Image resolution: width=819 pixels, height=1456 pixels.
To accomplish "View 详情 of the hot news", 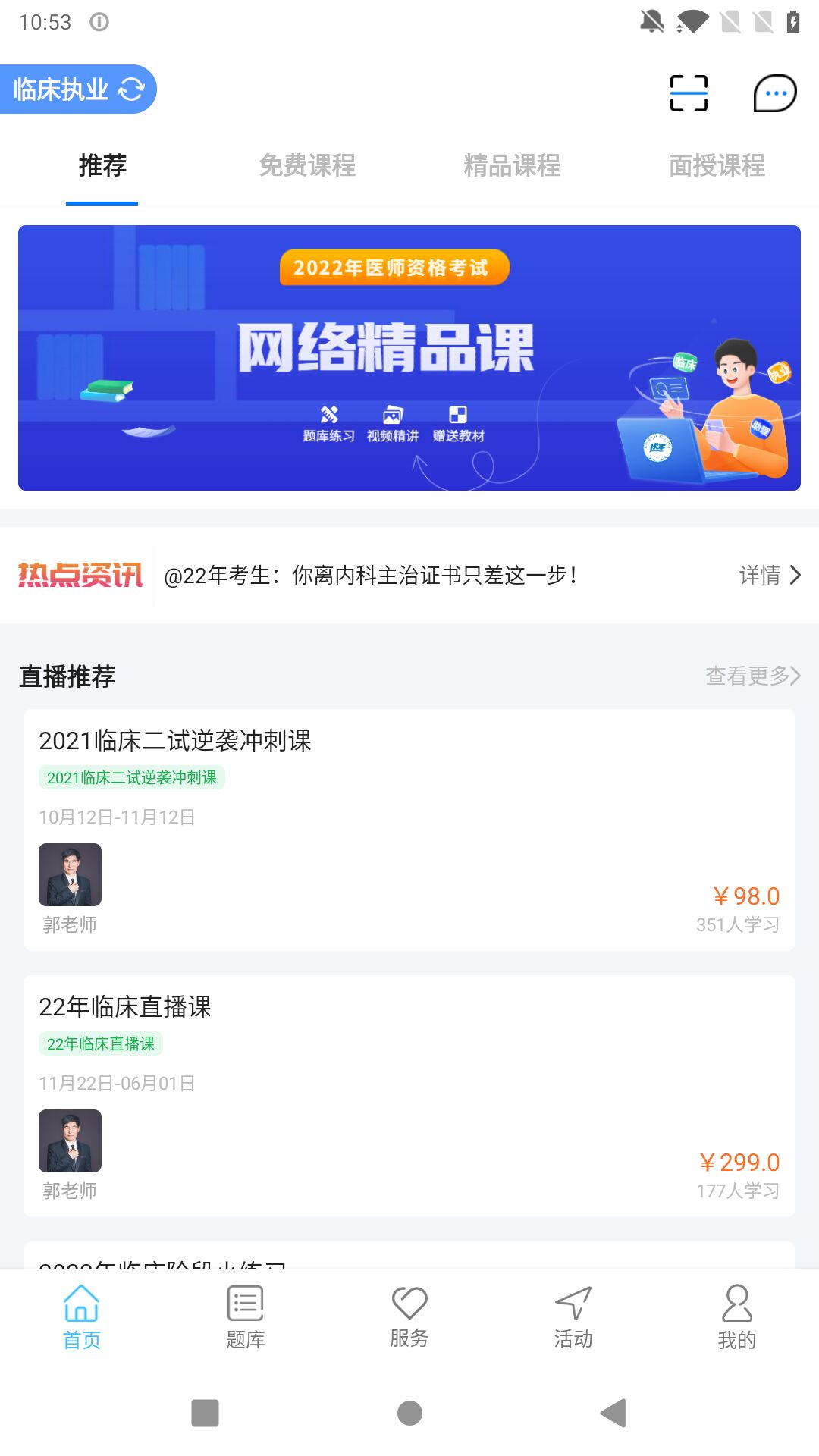I will click(x=770, y=575).
